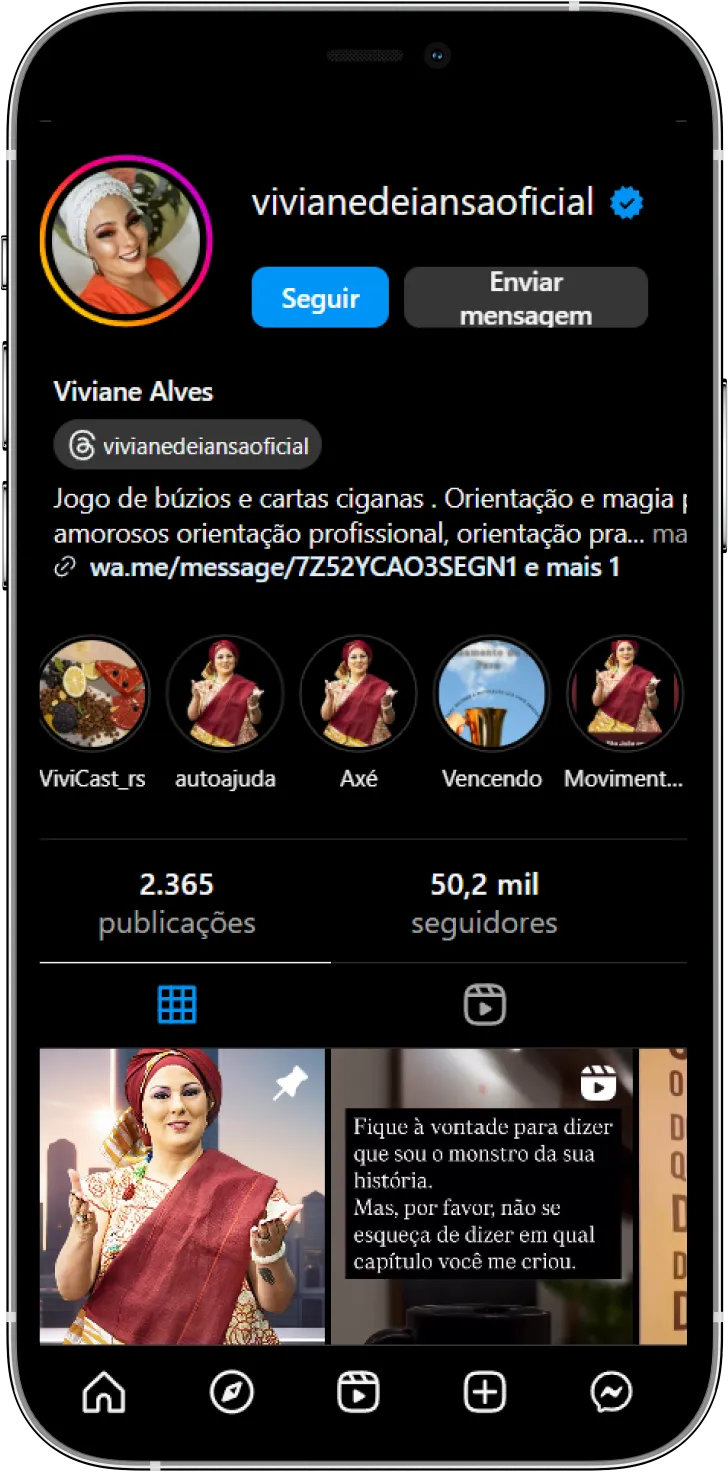The image size is (728, 1472).
Task: Switch to the Reels tab of the profile
Action: click(x=485, y=1004)
